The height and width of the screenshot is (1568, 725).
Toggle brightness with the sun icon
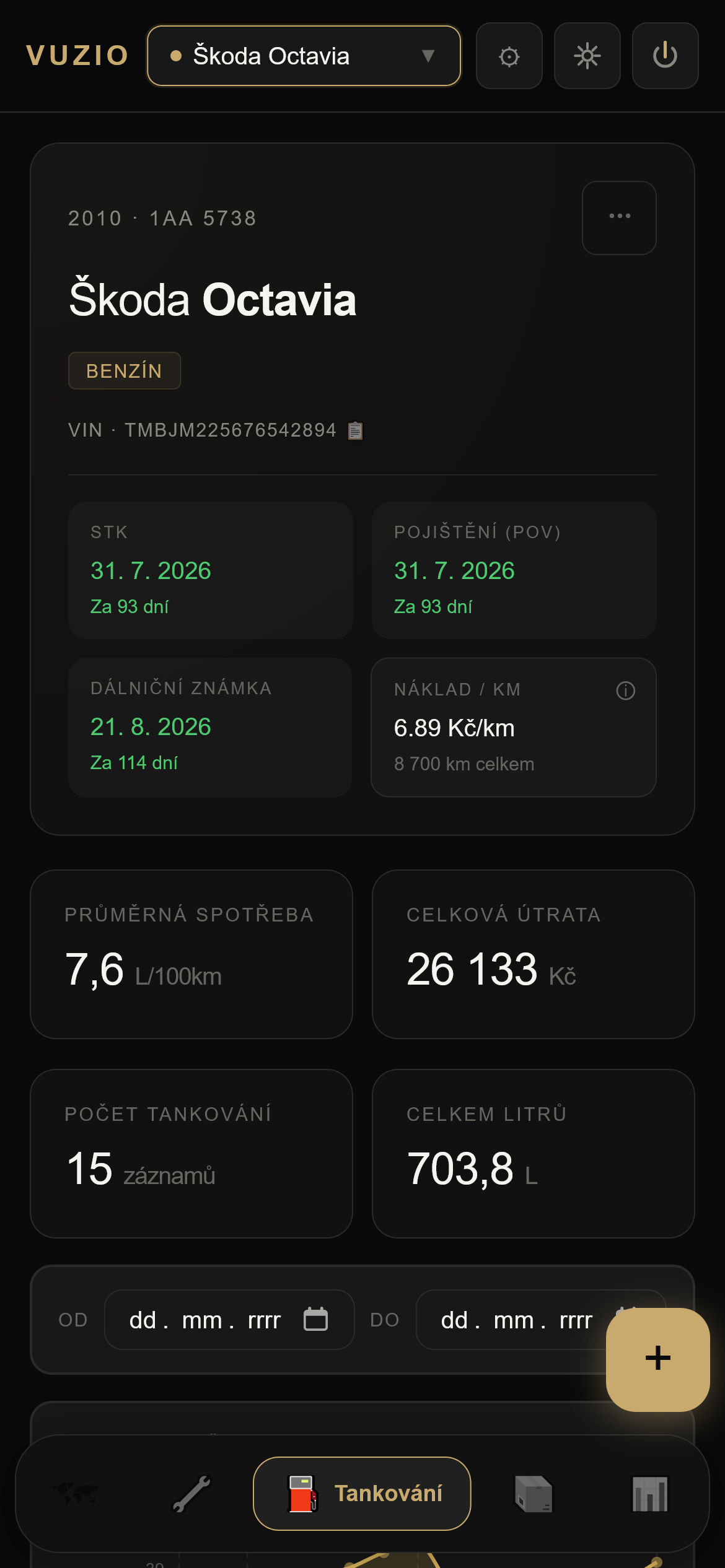pyautogui.click(x=587, y=56)
